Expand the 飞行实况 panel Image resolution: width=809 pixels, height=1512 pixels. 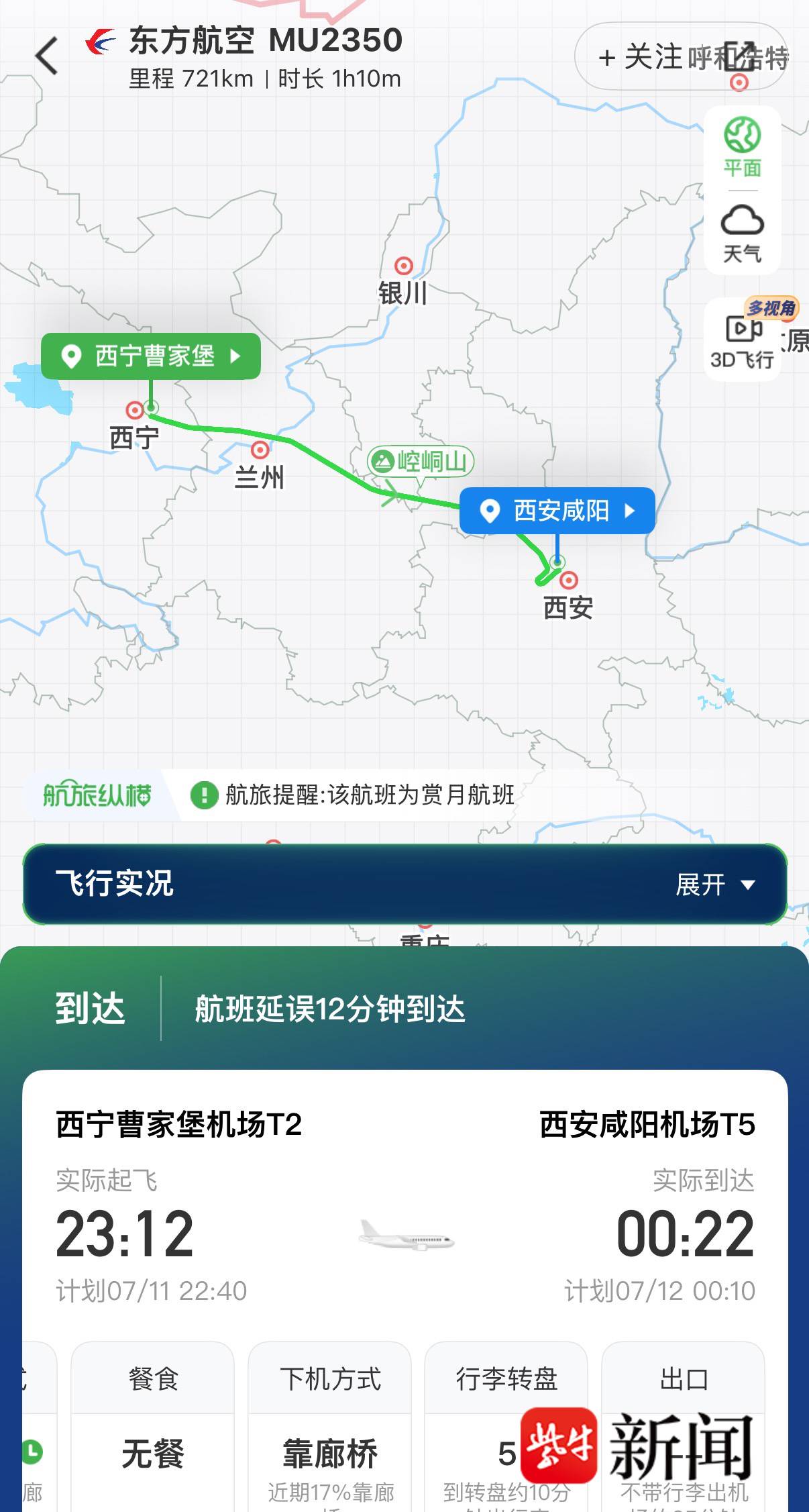tap(714, 884)
